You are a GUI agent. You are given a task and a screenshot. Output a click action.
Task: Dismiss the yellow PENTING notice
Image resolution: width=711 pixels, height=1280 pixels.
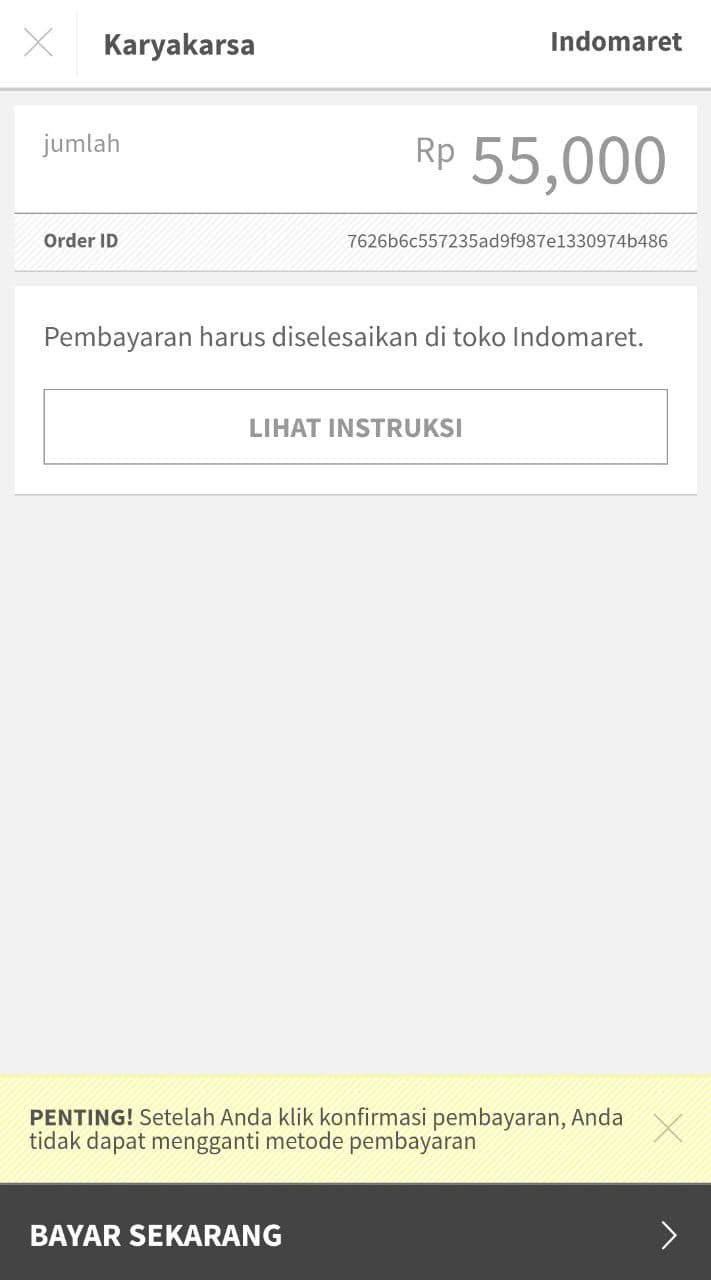pos(667,1129)
